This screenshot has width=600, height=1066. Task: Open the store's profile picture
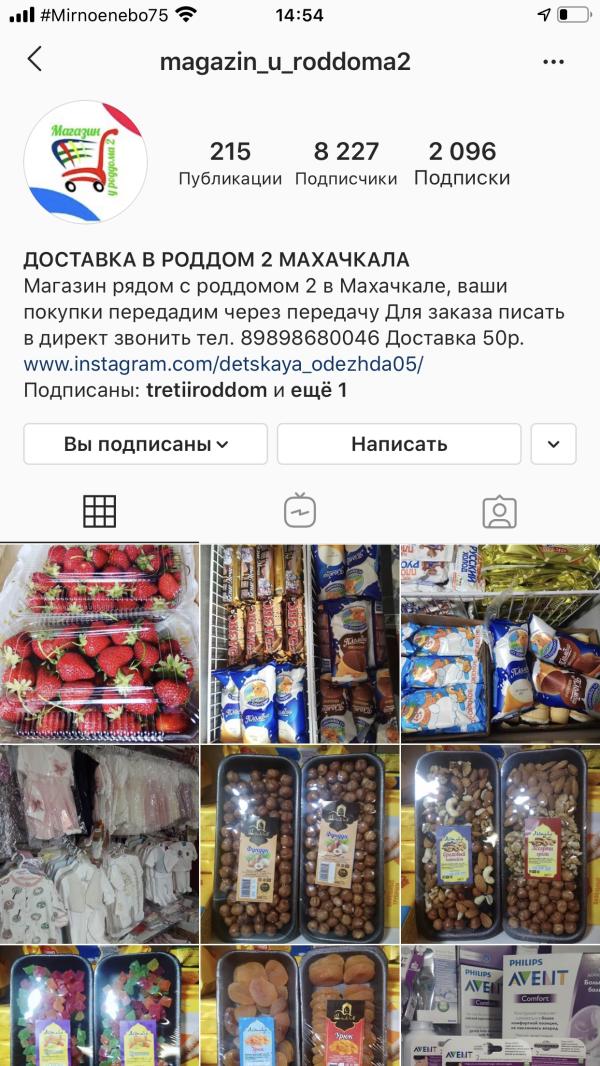click(85, 162)
